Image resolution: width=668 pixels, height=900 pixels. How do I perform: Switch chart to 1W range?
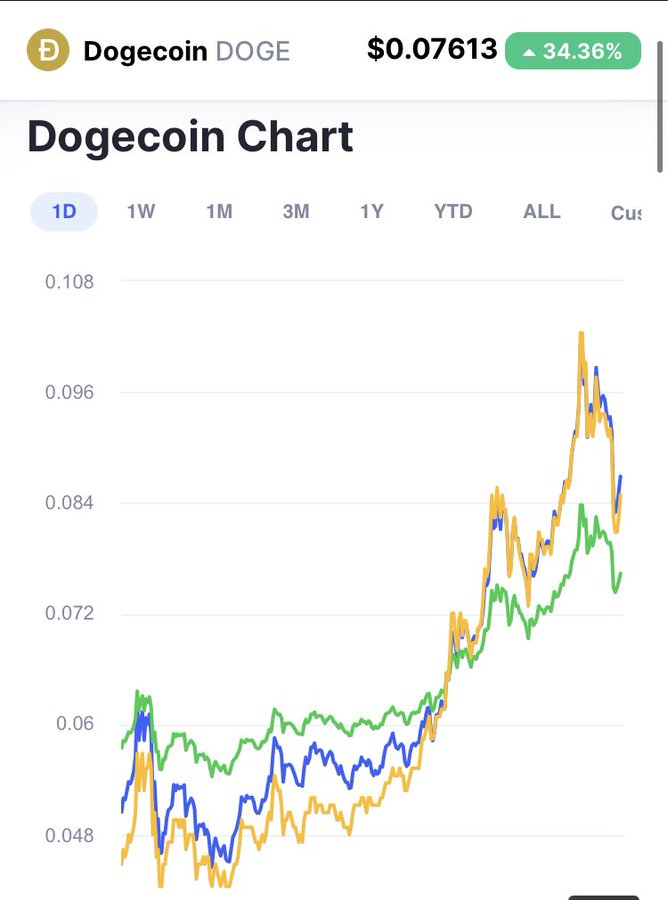[141, 212]
